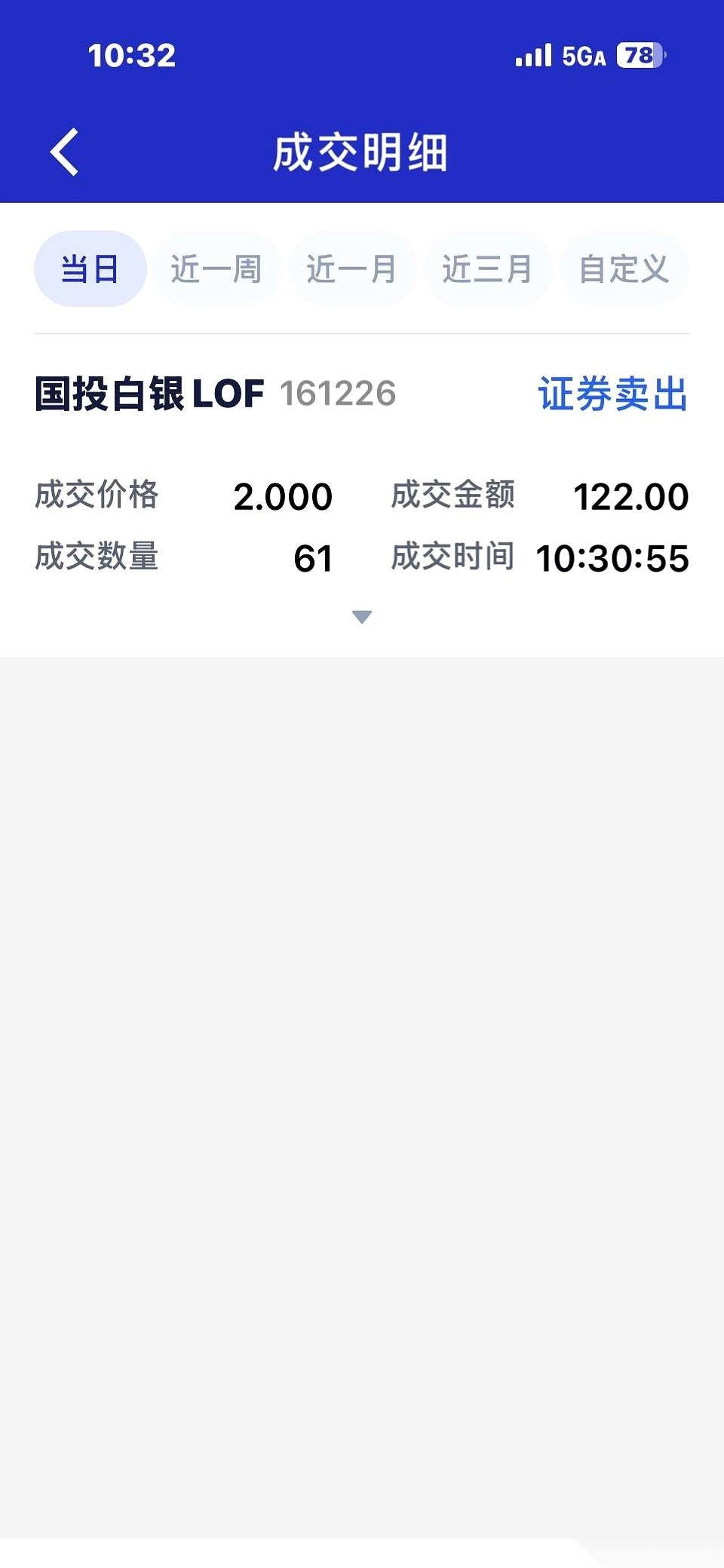Tap the 成交时间 value 10:30:55
Image resolution: width=724 pixels, height=1568 pixels.
point(614,558)
